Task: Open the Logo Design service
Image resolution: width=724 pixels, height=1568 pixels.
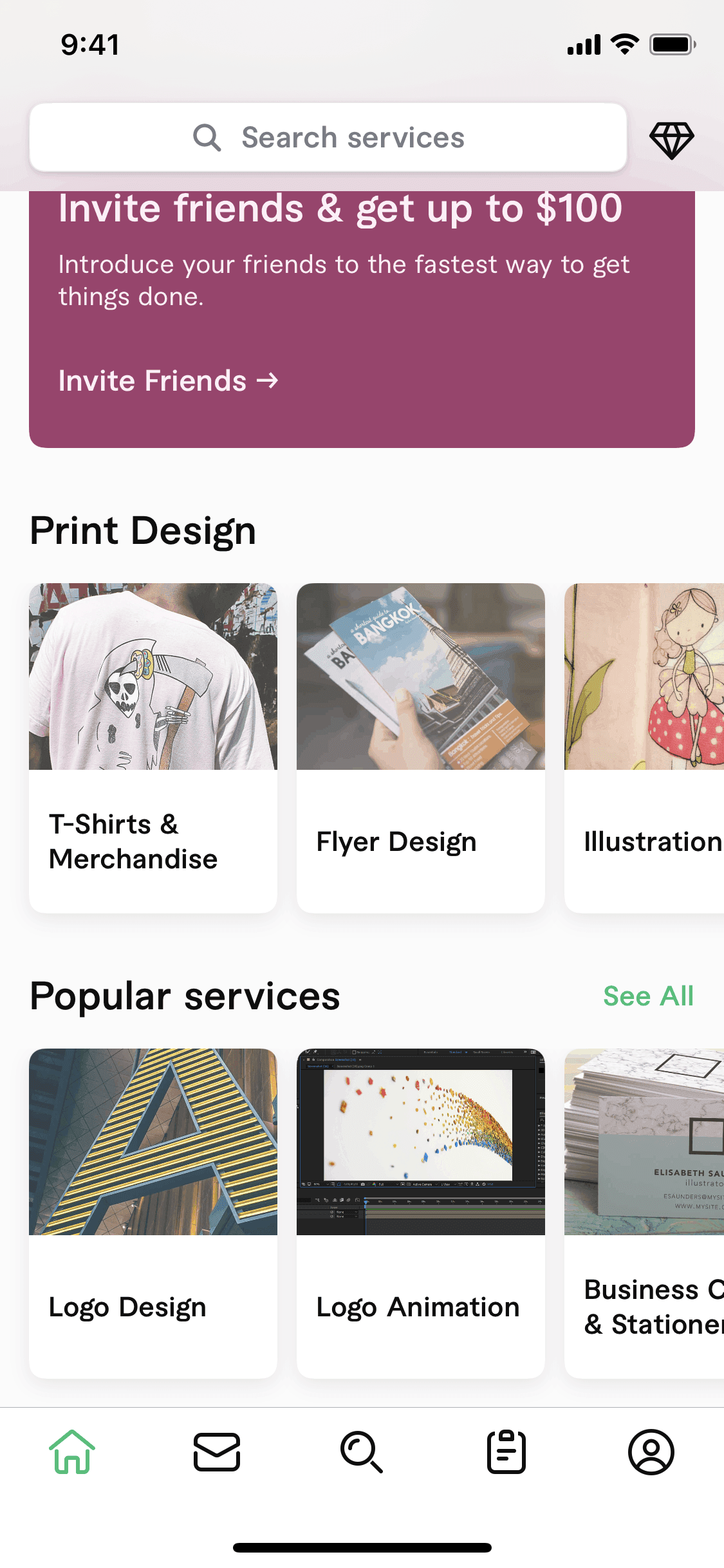Action: (x=153, y=1213)
